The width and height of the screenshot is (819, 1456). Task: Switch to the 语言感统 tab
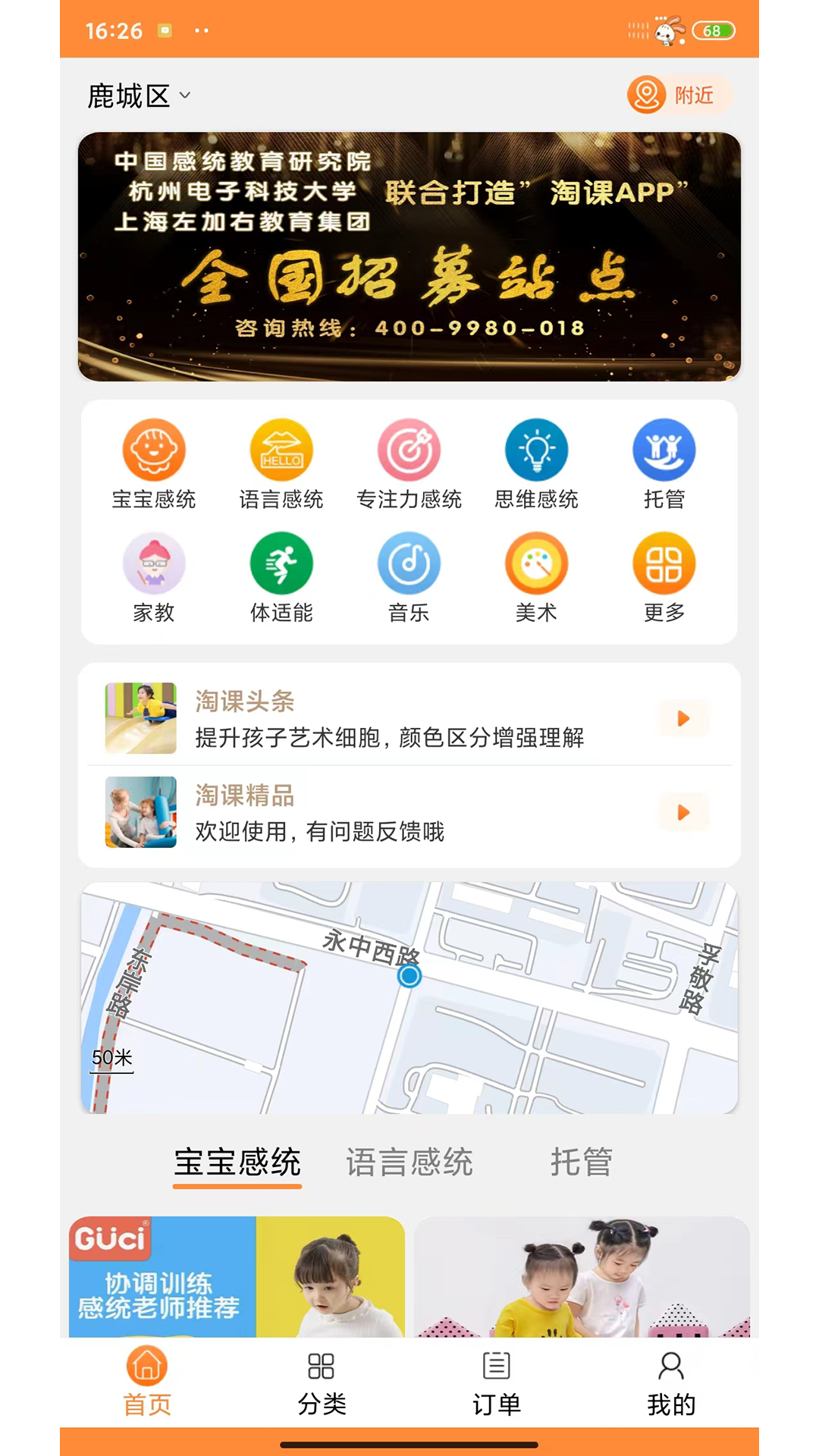pyautogui.click(x=409, y=1163)
